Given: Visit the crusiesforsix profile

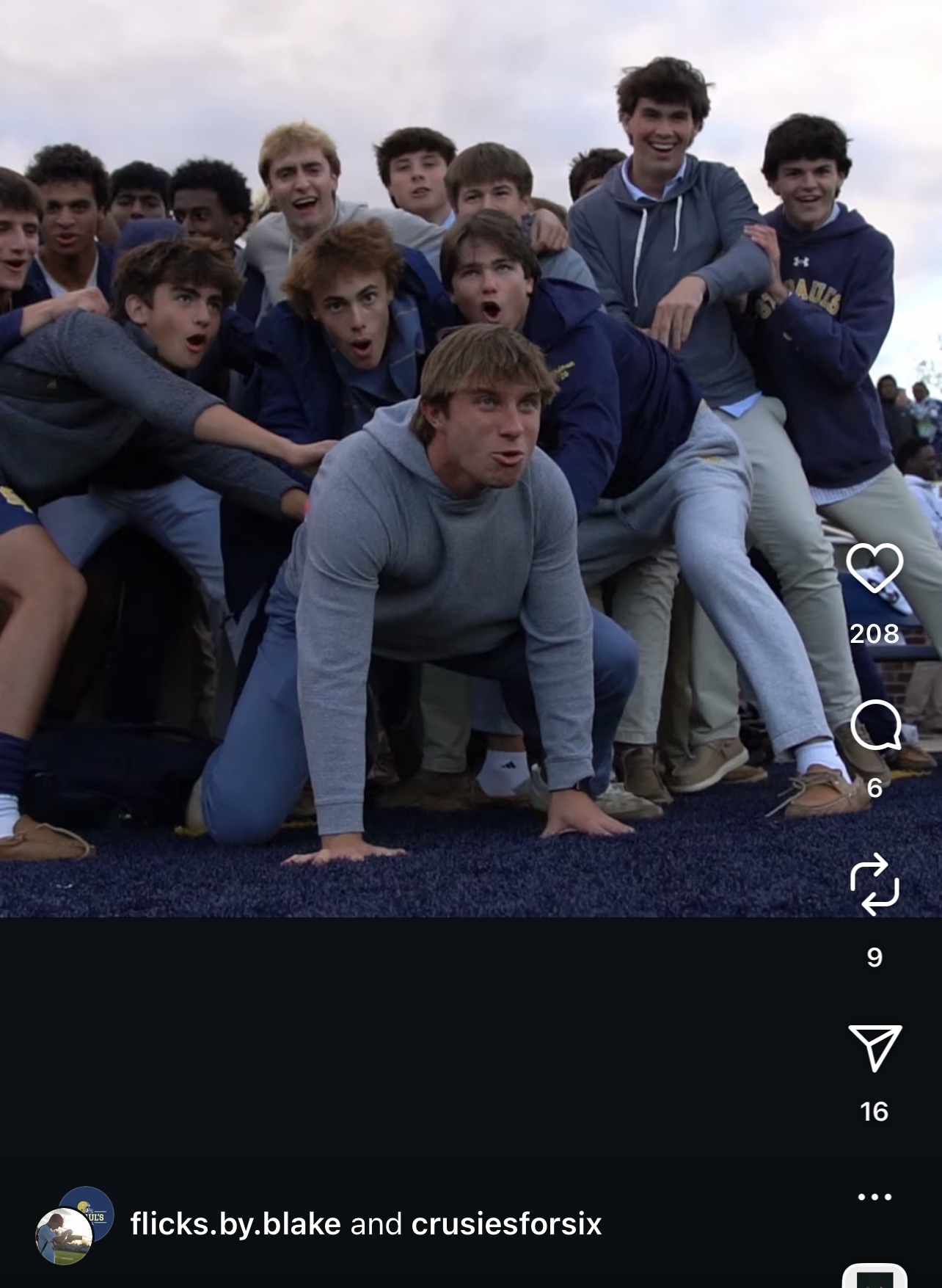Looking at the screenshot, I should (x=506, y=1223).
